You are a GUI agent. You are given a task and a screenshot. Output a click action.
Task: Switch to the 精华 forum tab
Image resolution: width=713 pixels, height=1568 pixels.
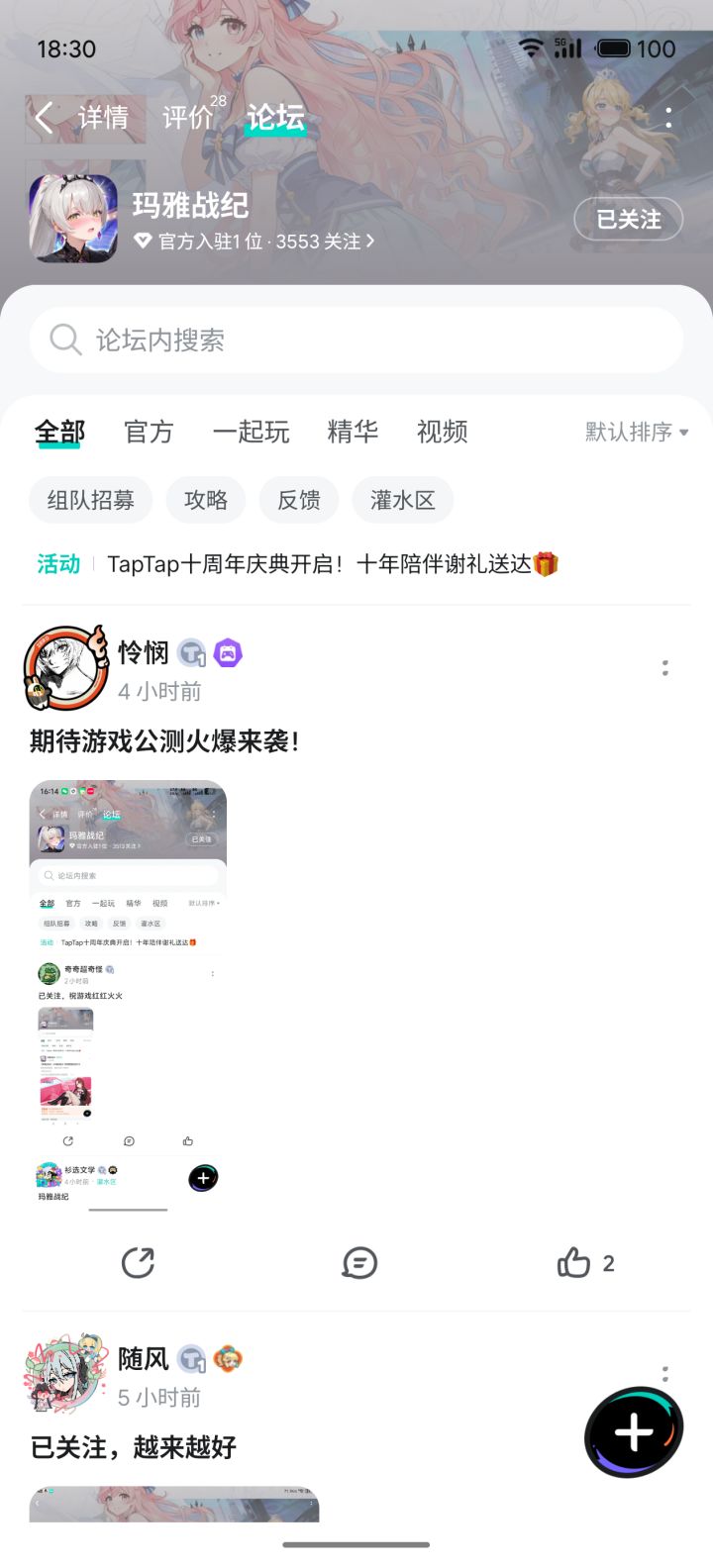[x=353, y=433]
